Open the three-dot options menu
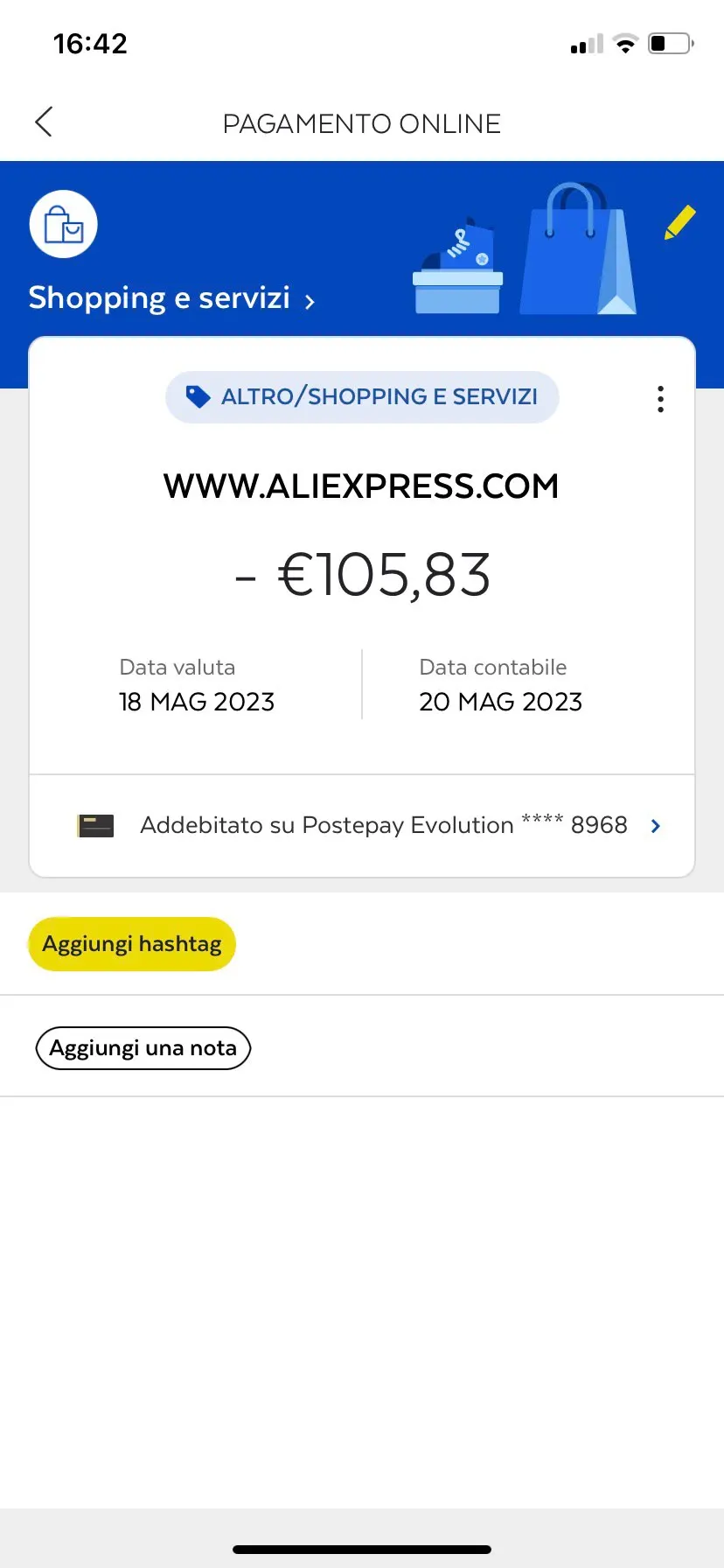724x1568 pixels. pyautogui.click(x=660, y=399)
